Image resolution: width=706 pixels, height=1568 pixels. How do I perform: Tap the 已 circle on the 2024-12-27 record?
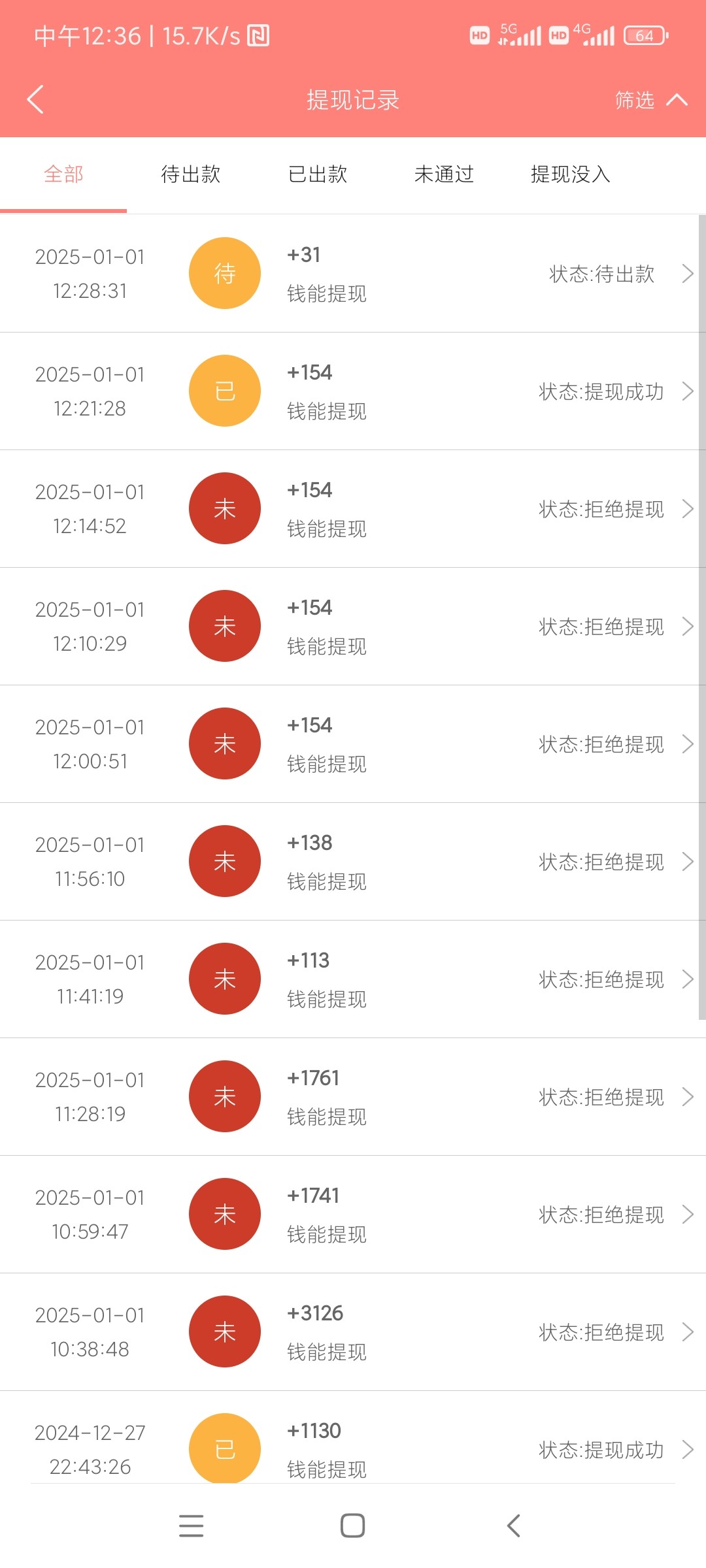[x=224, y=1449]
